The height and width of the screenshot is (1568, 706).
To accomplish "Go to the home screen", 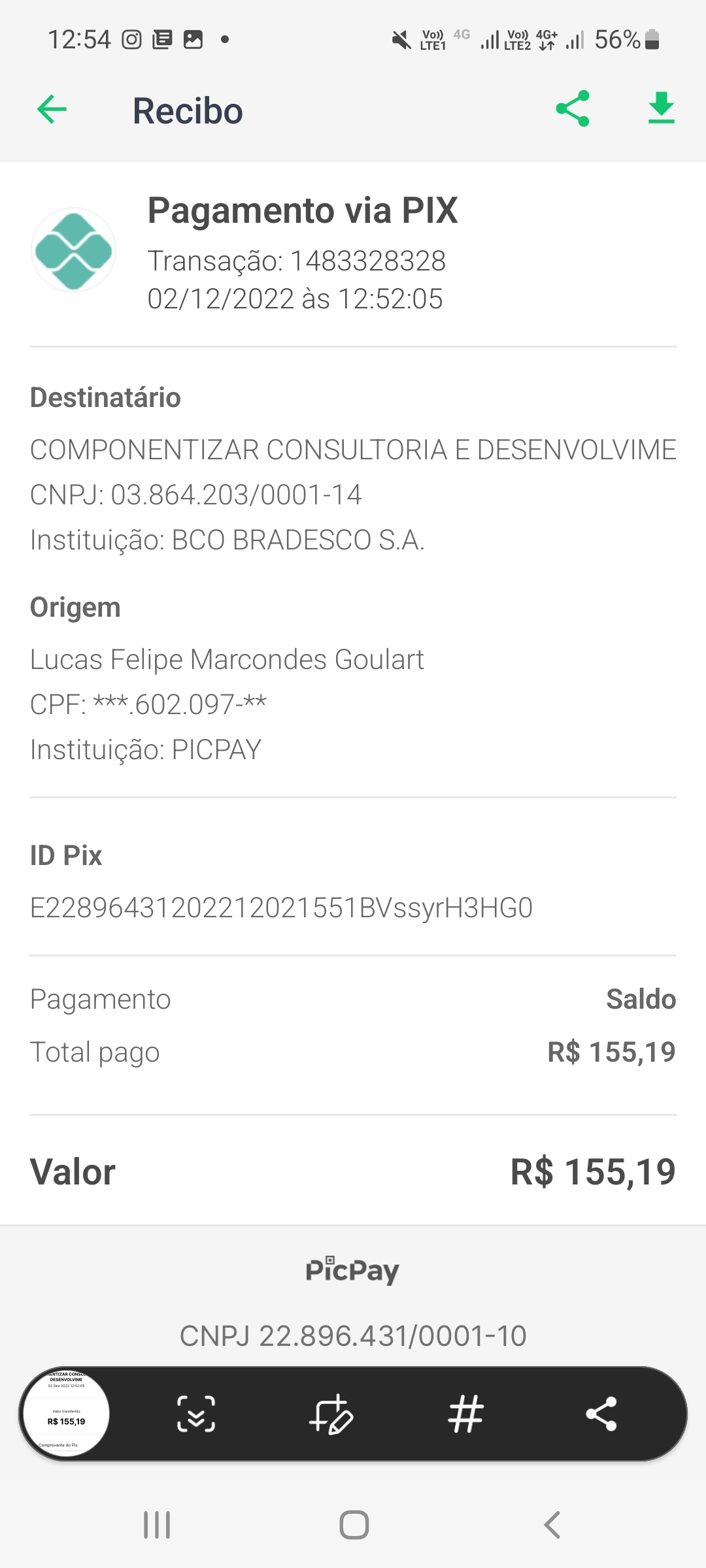I will pos(354,1525).
